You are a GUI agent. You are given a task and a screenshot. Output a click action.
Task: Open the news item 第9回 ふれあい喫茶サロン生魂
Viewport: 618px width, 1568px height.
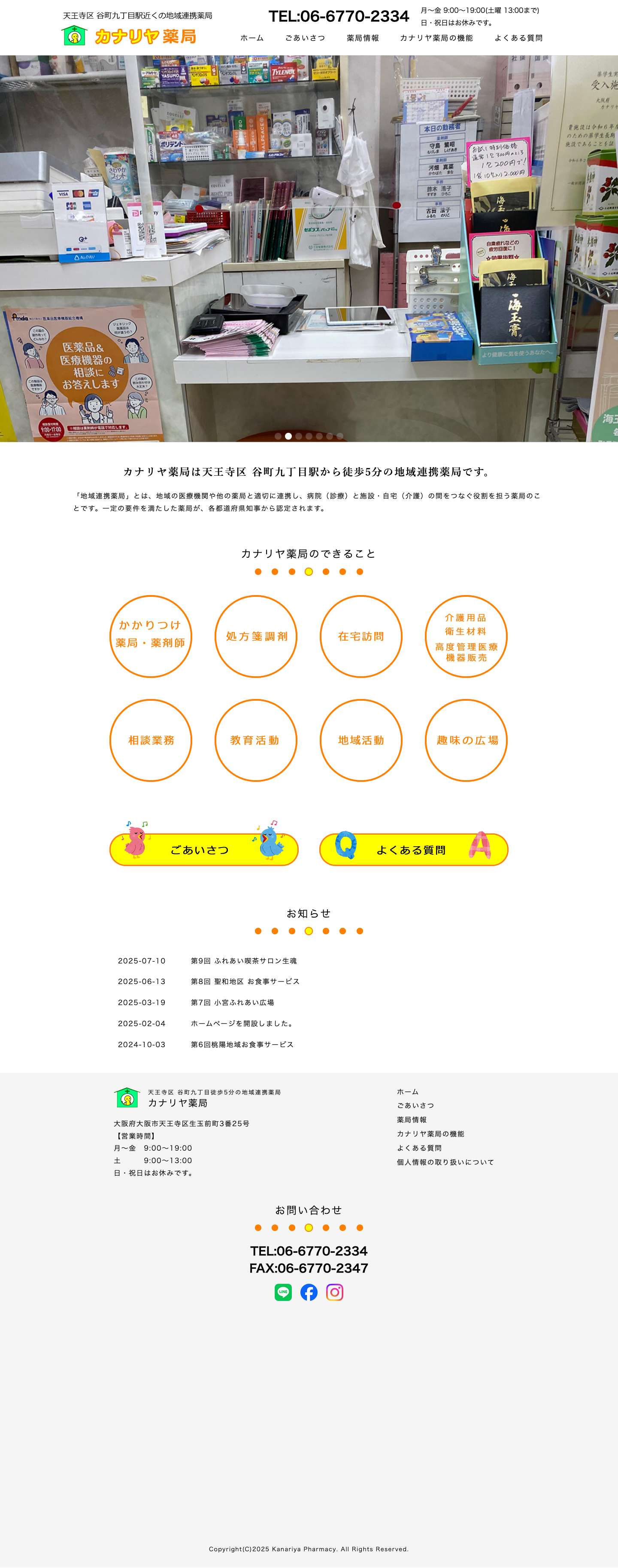click(243, 960)
